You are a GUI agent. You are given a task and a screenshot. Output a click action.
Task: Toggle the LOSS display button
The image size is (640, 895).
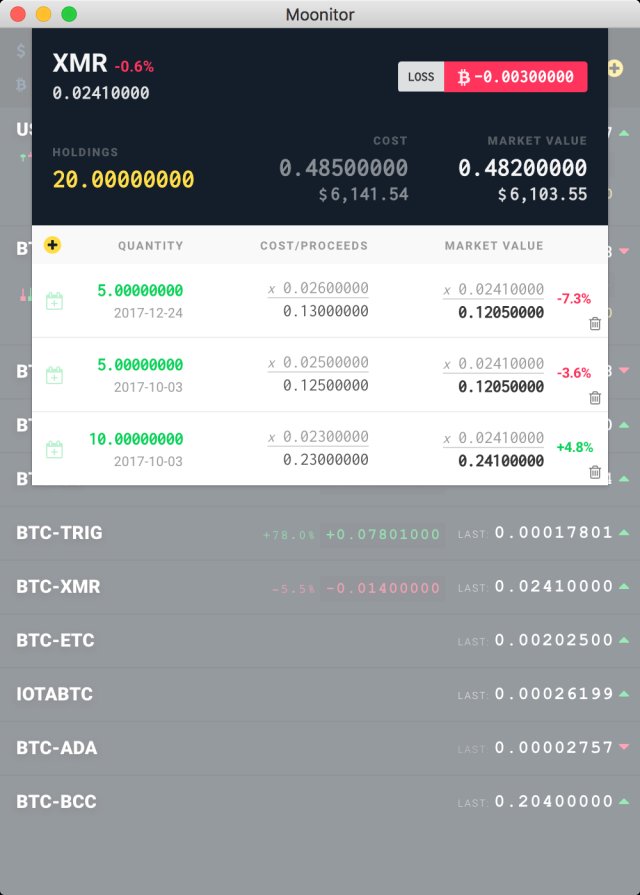[421, 77]
